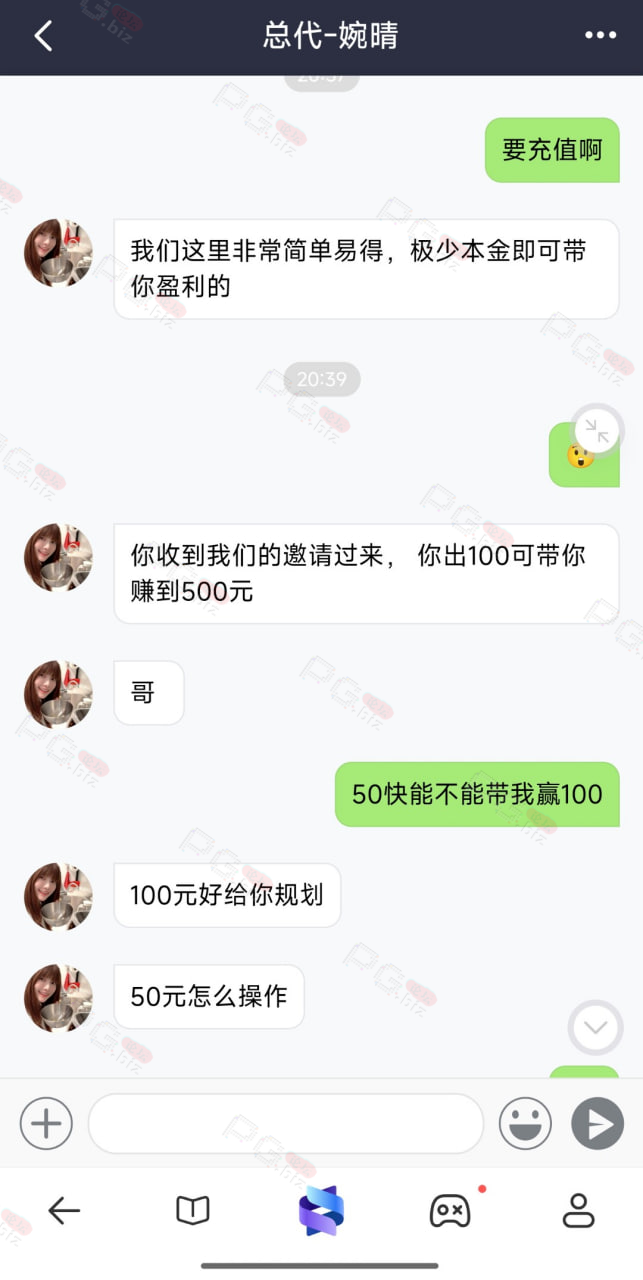Jump to latest messages with the down chevron
The image size is (643, 1280).
pyautogui.click(x=596, y=1027)
